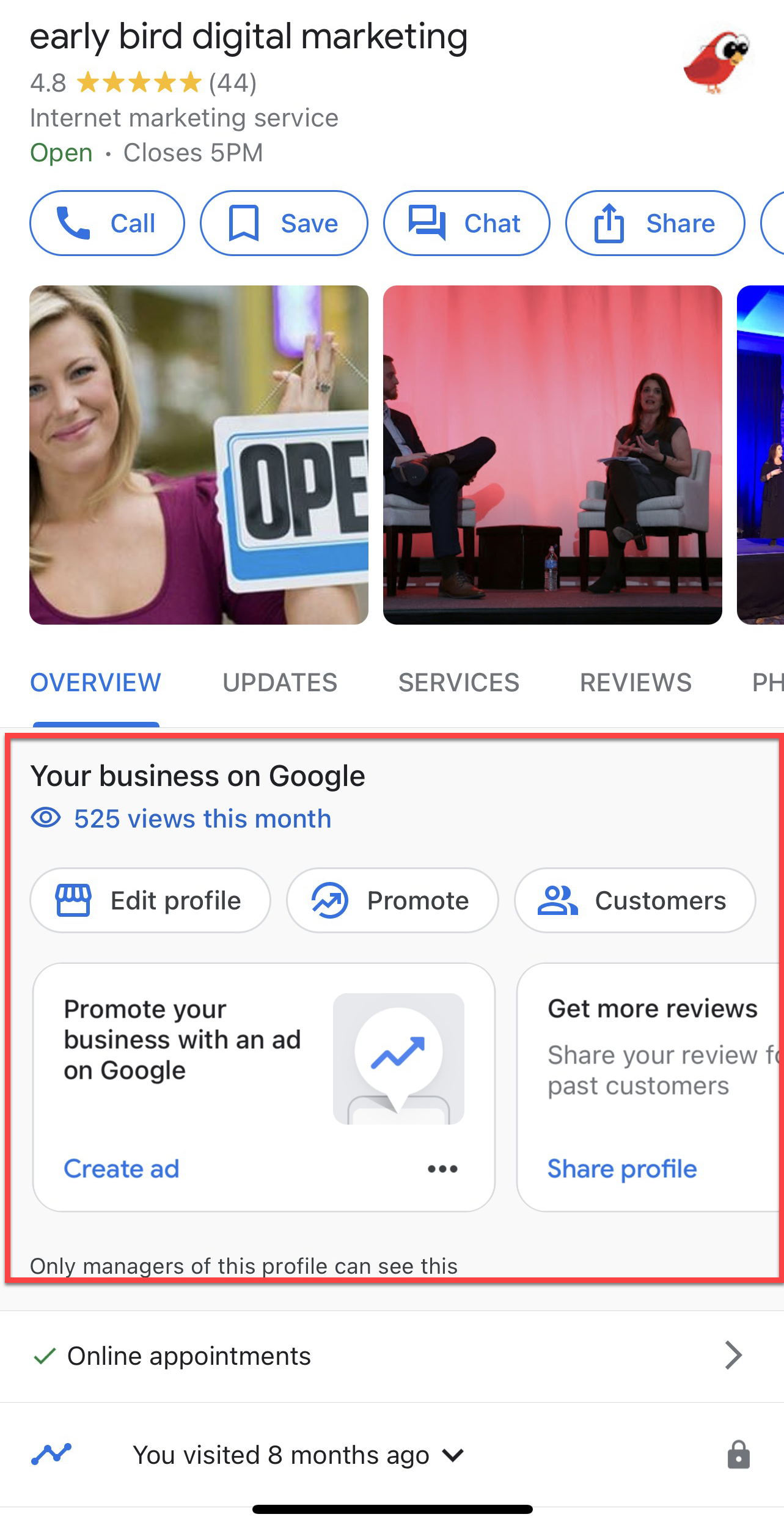Switch to the Updates tab
This screenshot has height=1528, width=784.
280,683
